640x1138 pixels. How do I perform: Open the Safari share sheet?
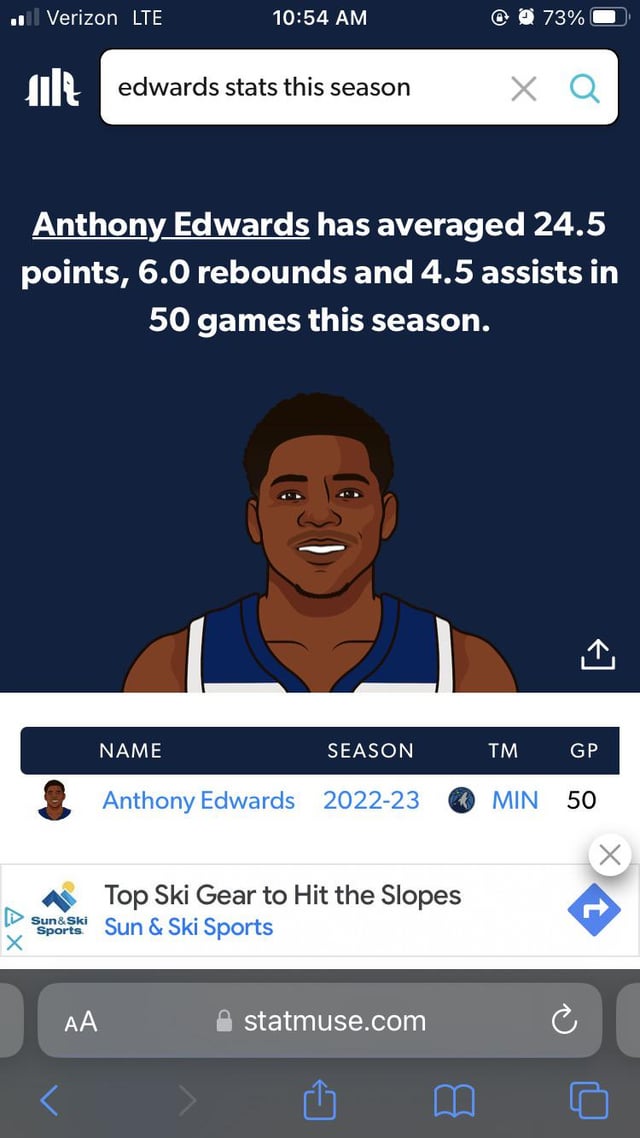click(x=319, y=1101)
